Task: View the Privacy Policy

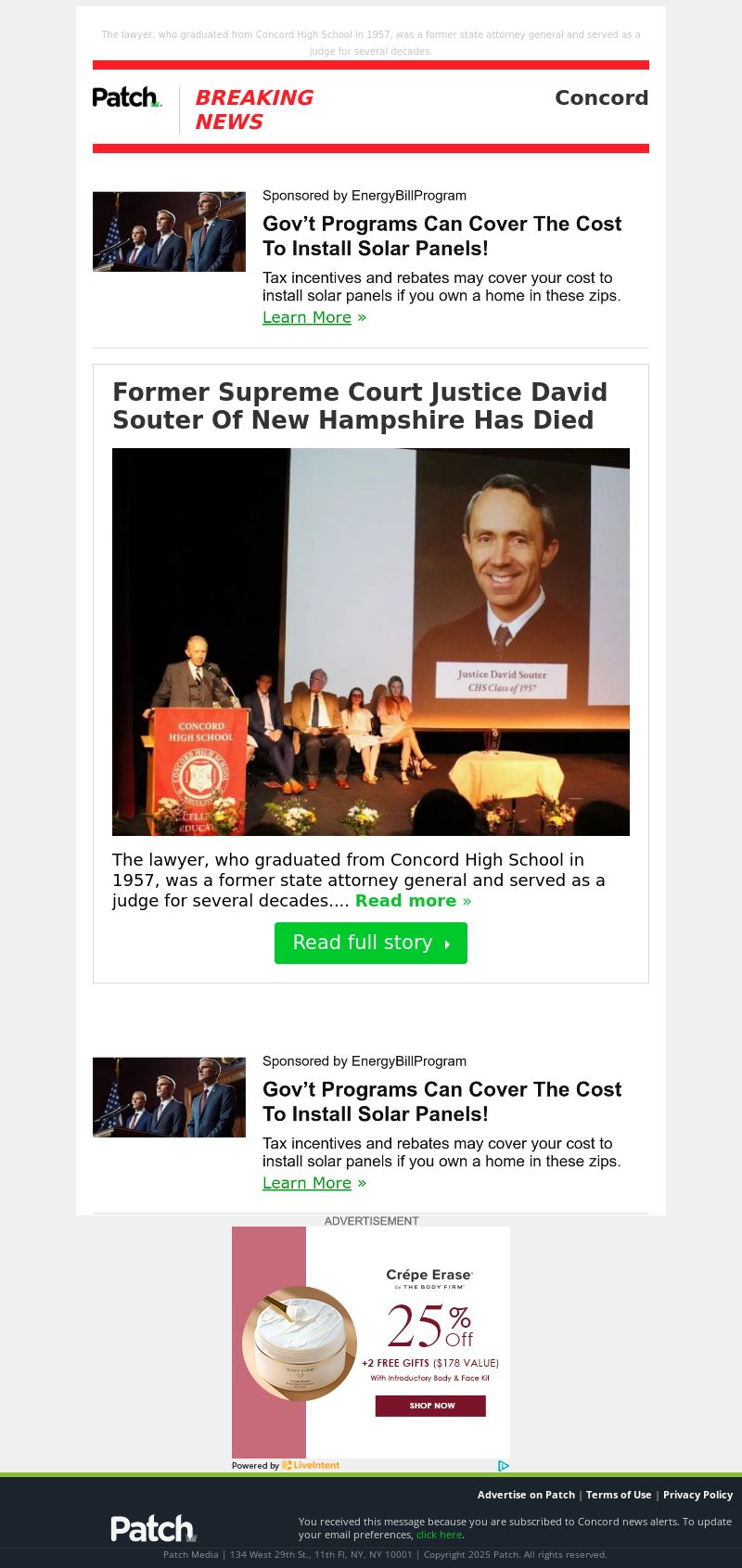Action: (x=697, y=1495)
